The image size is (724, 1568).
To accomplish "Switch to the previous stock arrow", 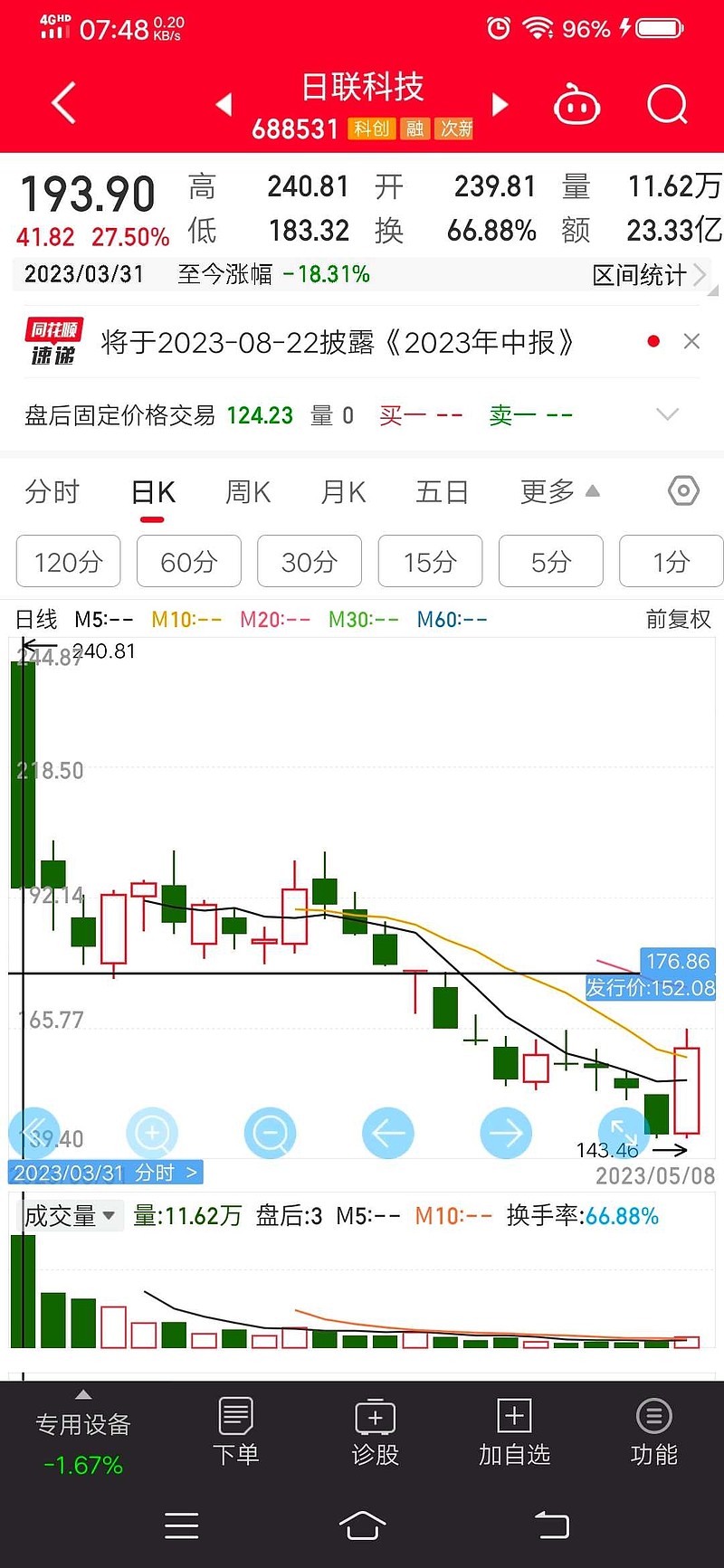I will coord(224,105).
